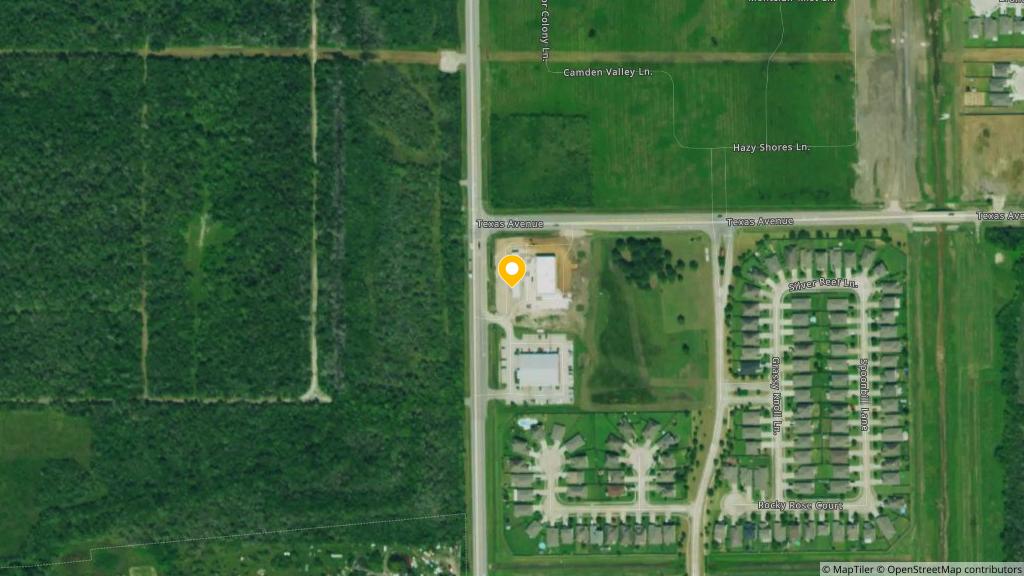Tap the orange location marker pin

512,270
